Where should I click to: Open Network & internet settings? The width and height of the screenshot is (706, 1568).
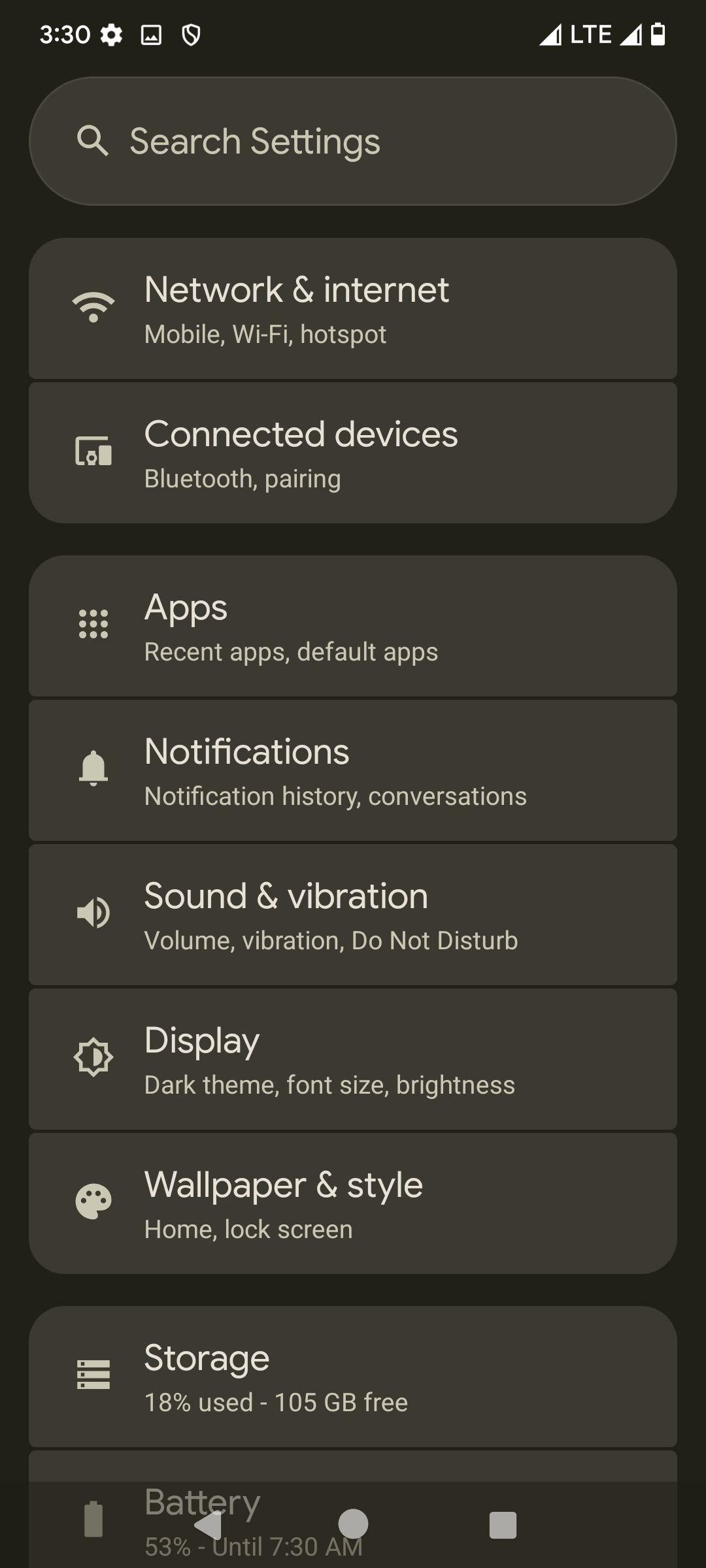click(x=353, y=308)
